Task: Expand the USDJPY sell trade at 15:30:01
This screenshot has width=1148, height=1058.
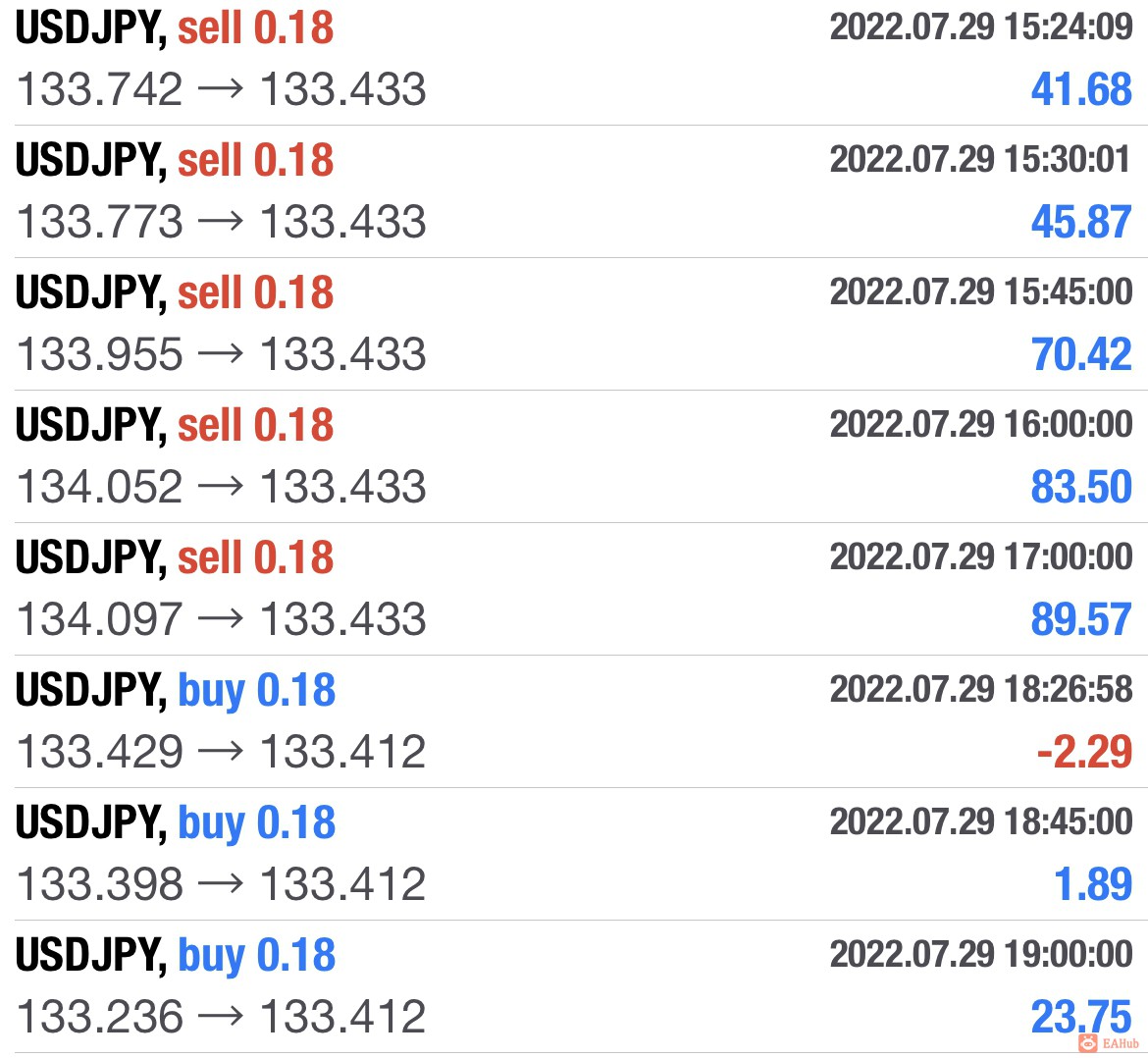Action: [574, 191]
